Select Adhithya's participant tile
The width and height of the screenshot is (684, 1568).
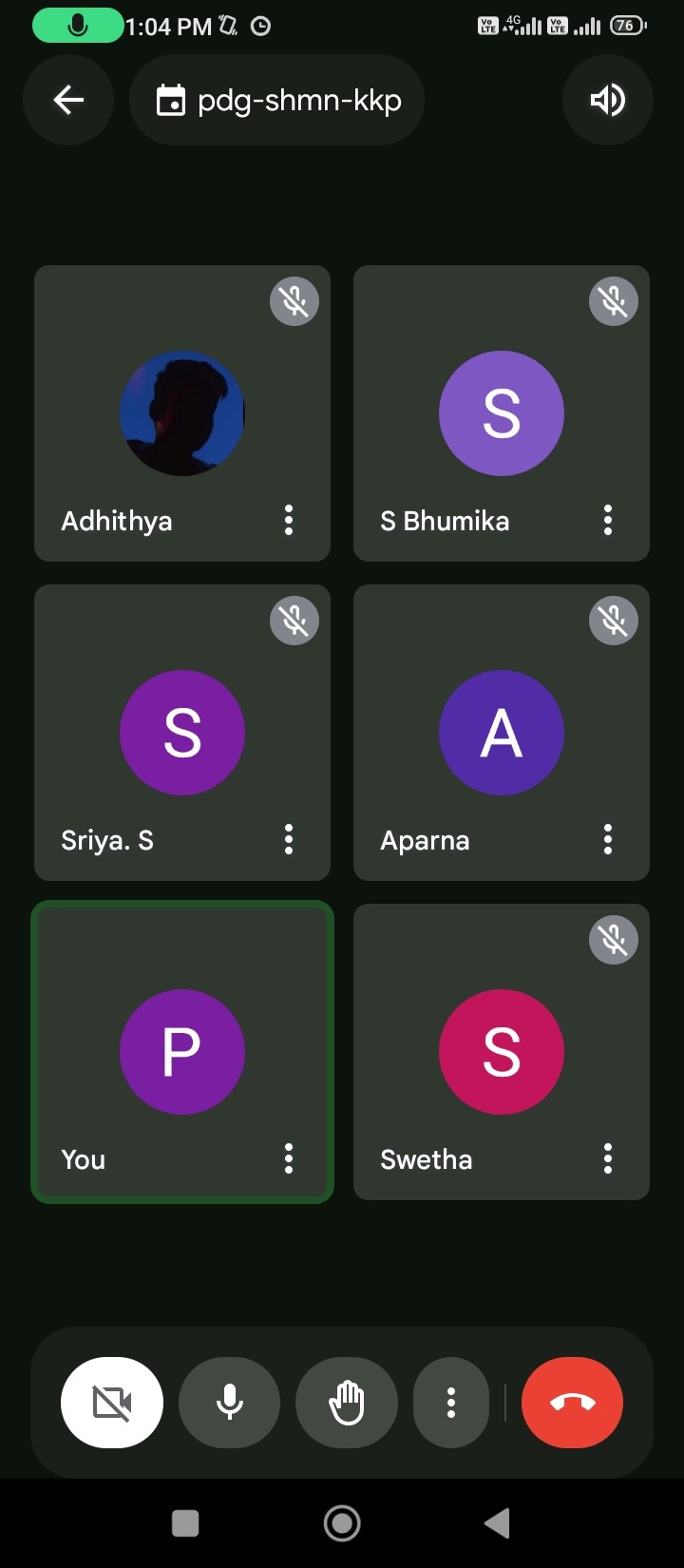pos(182,412)
